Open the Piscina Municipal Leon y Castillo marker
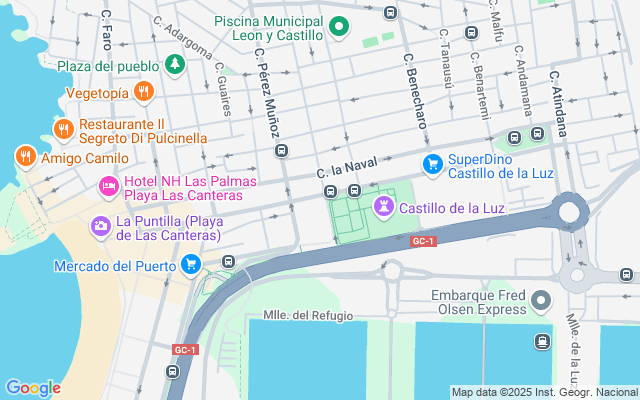This screenshot has width=640, height=400. [x=338, y=28]
